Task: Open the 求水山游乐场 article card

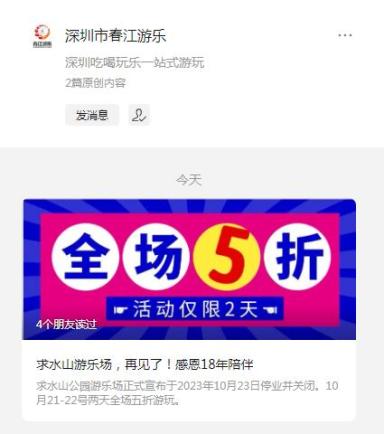Action: [189, 310]
